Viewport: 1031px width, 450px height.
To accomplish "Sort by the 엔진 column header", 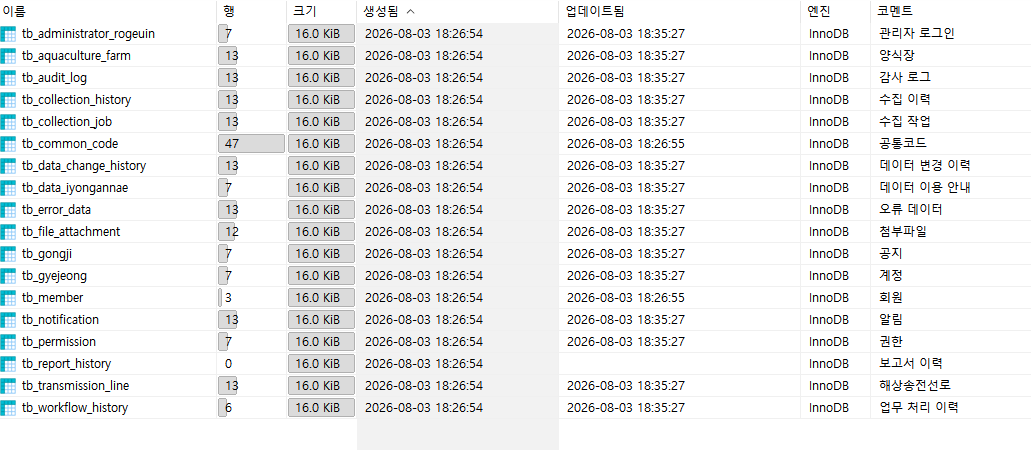I will click(834, 11).
